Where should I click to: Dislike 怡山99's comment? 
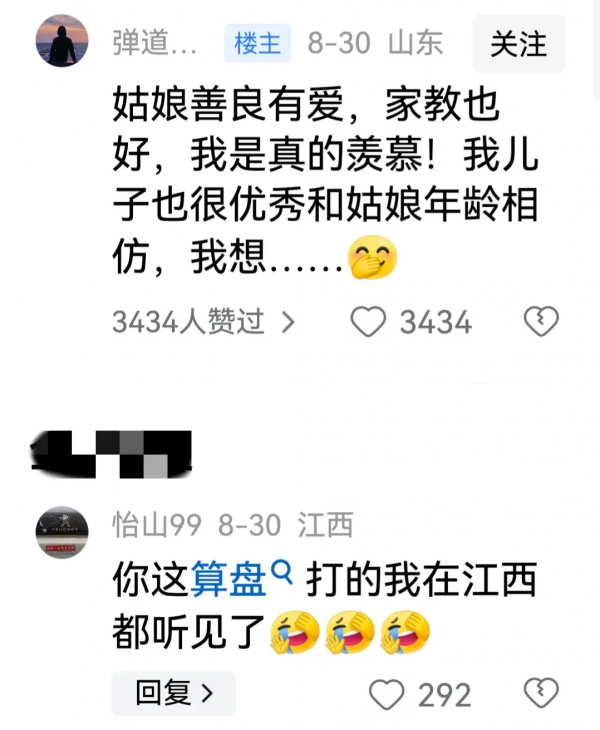coord(542,692)
